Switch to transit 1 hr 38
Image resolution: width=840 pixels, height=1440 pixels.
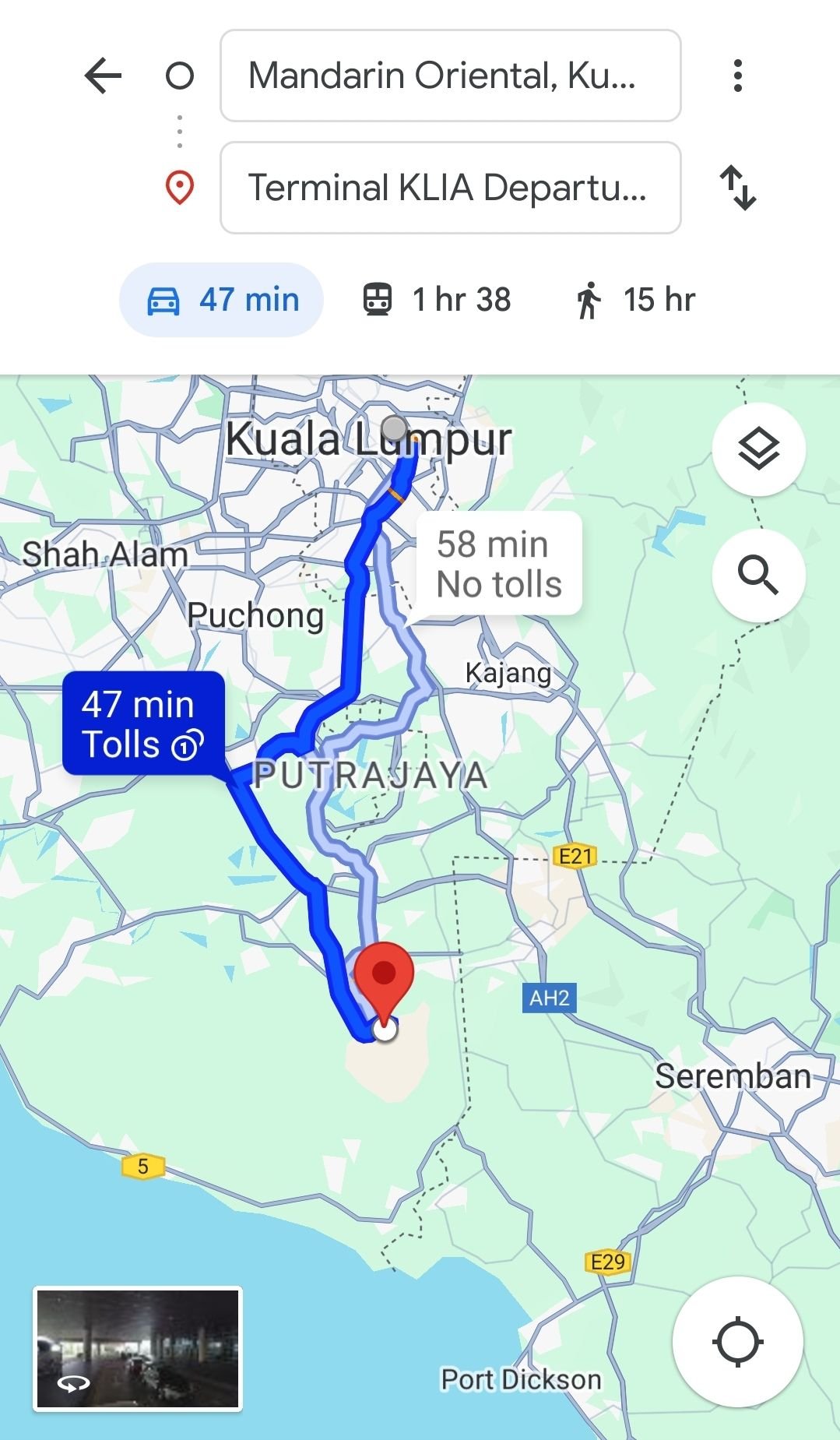438,300
